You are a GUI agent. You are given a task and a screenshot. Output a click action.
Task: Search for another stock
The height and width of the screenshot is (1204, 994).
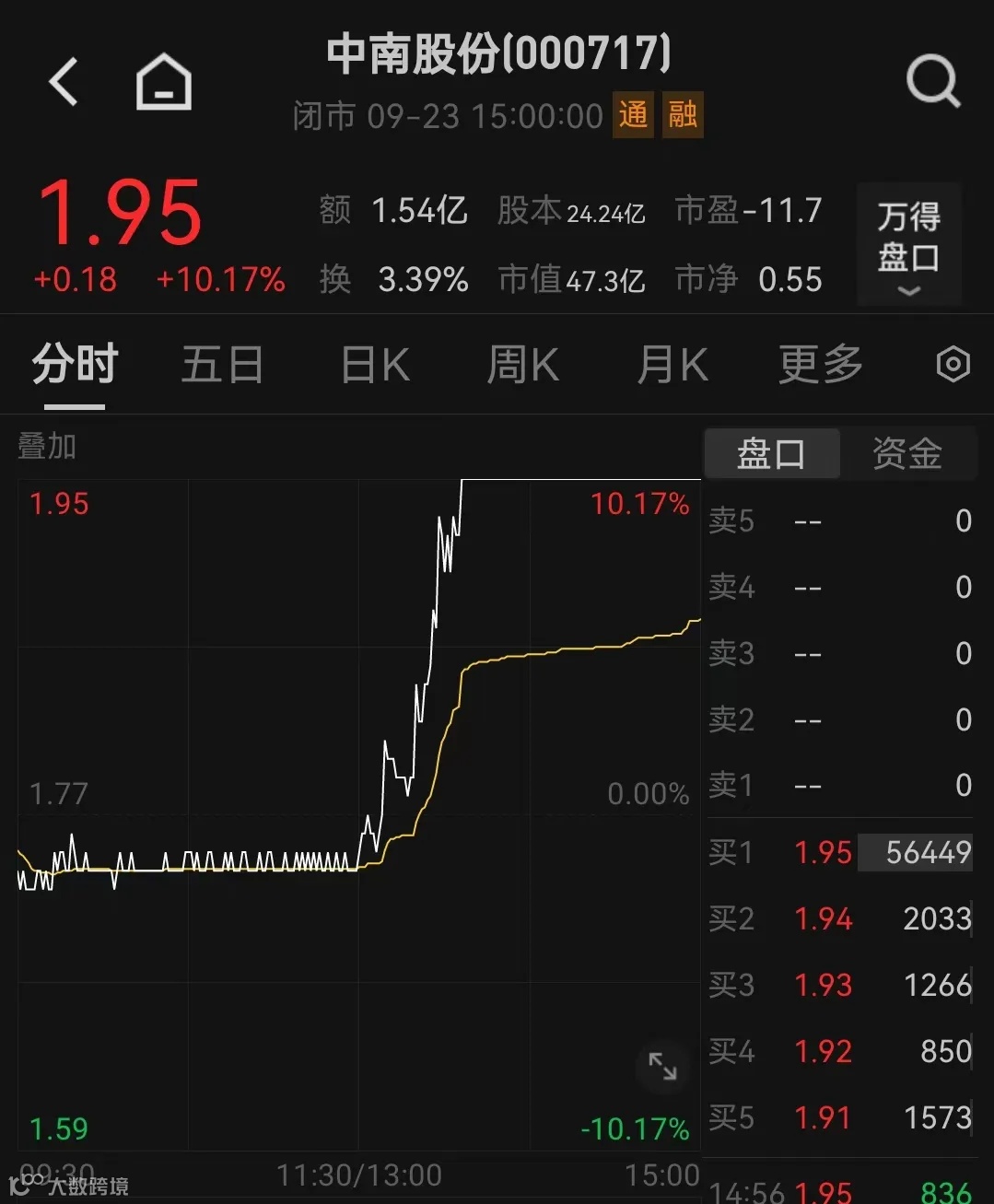point(933,81)
